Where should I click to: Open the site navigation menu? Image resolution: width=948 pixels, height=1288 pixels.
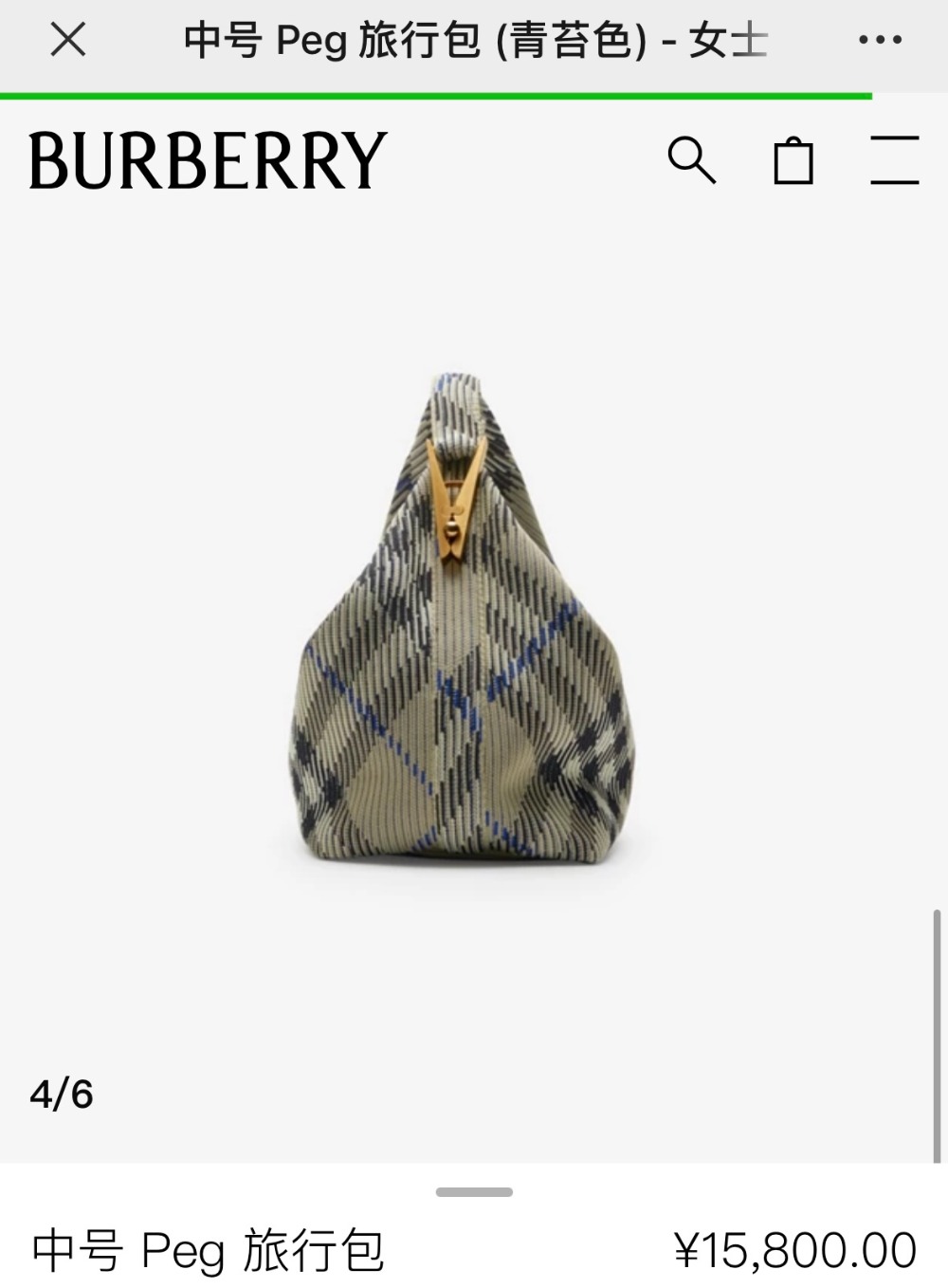tap(895, 160)
